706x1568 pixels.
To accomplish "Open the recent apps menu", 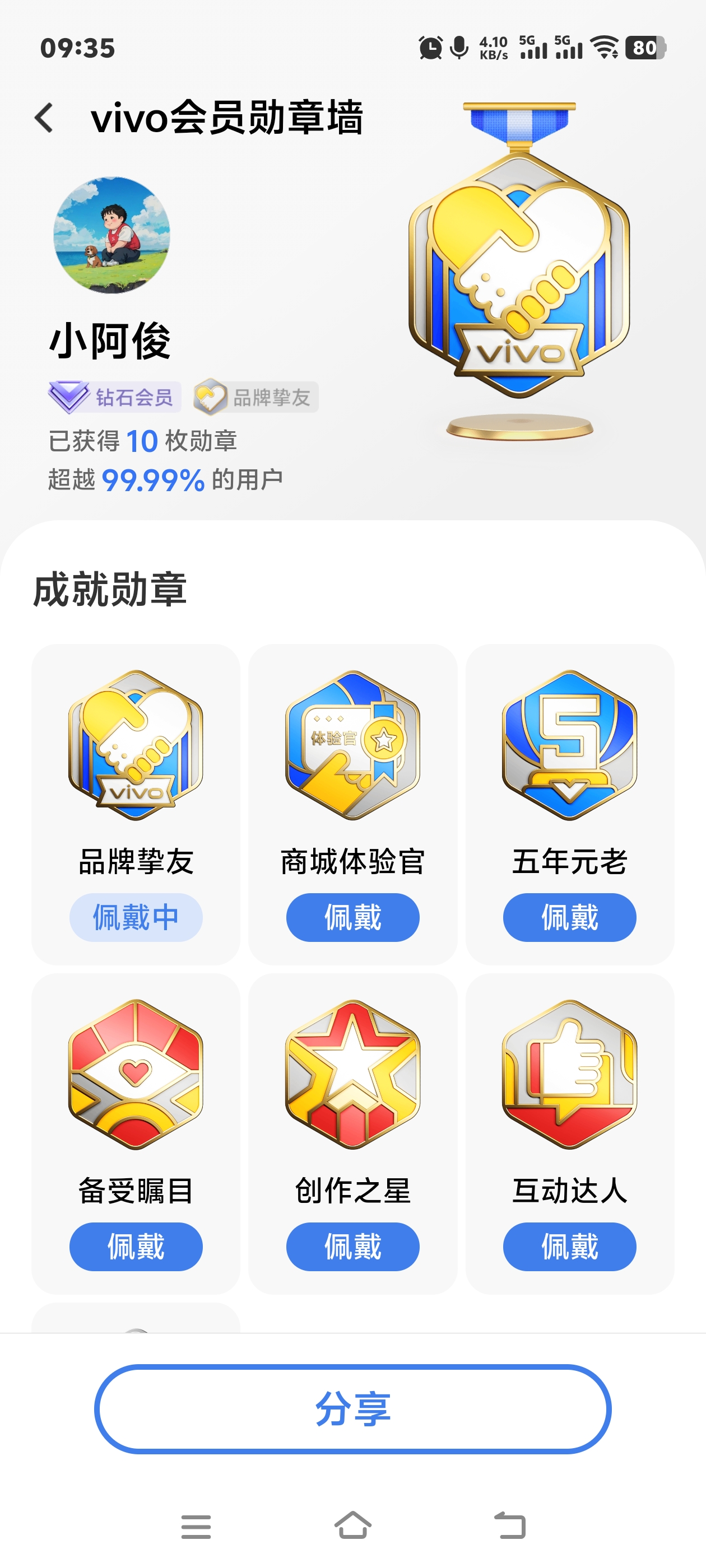I will coord(196,1527).
